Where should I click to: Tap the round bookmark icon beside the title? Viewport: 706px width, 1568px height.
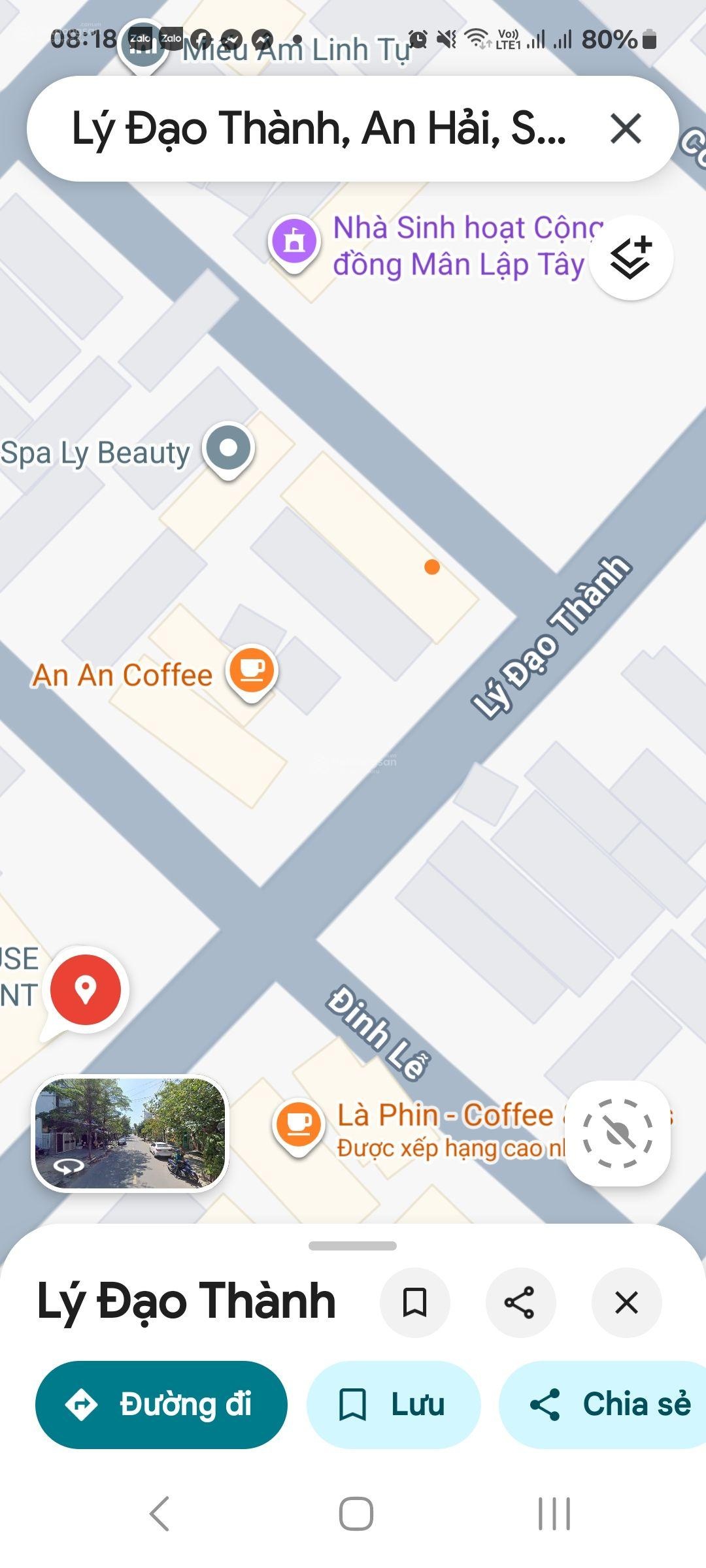[x=415, y=1303]
